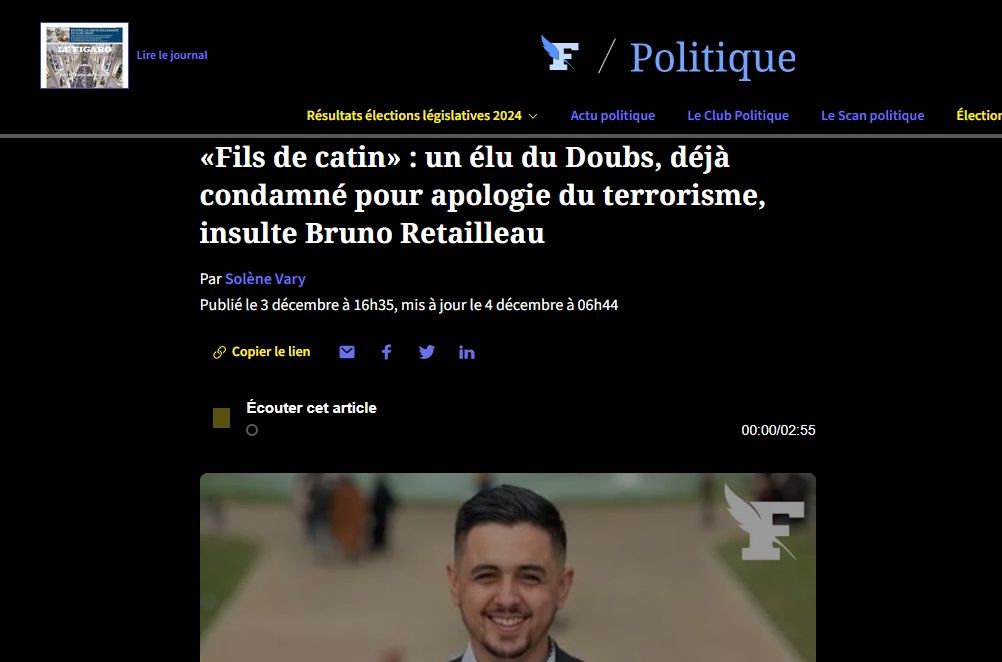
Task: Play the article audio
Action: click(221, 418)
